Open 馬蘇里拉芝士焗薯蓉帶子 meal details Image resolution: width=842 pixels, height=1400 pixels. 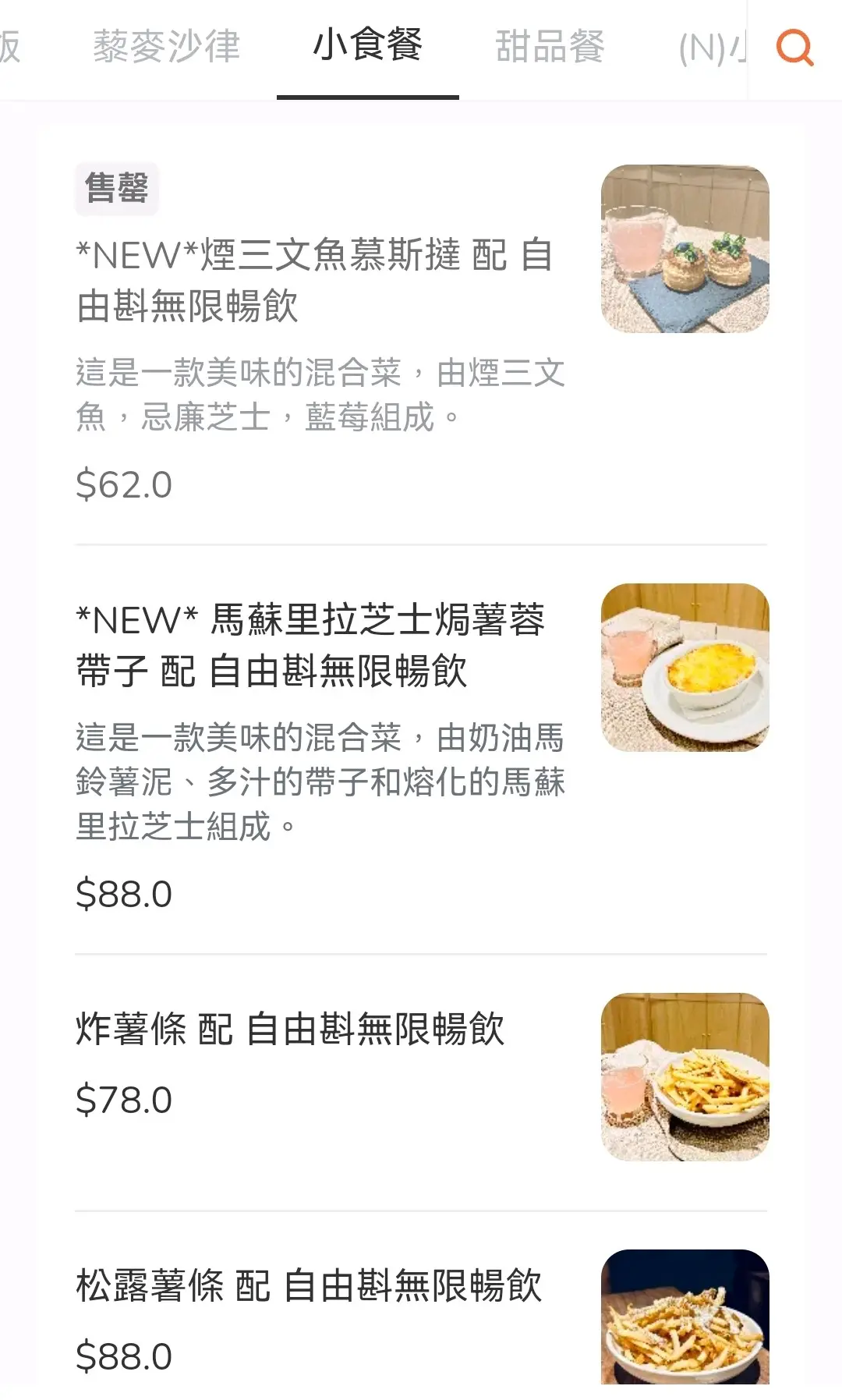click(x=312, y=646)
